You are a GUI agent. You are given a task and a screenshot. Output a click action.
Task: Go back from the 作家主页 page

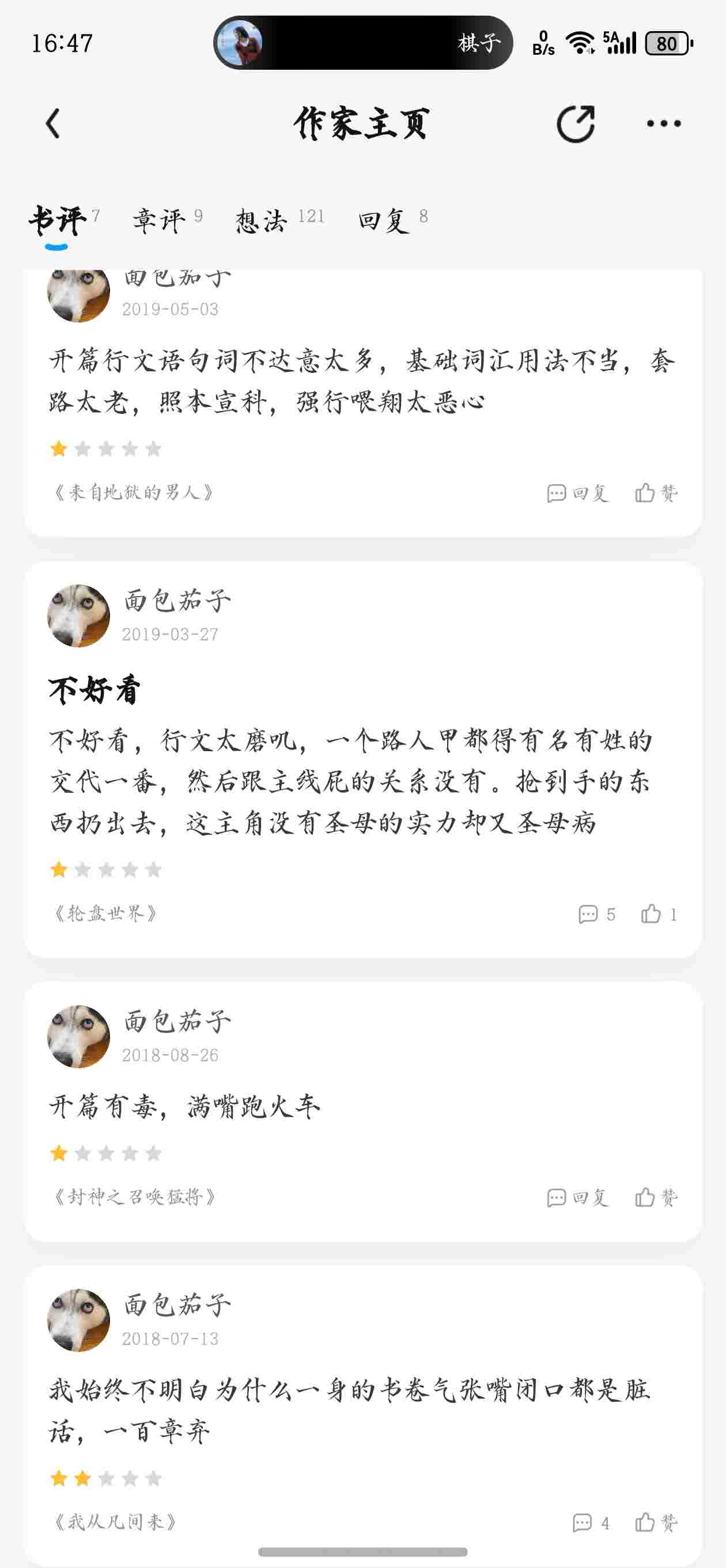54,123
